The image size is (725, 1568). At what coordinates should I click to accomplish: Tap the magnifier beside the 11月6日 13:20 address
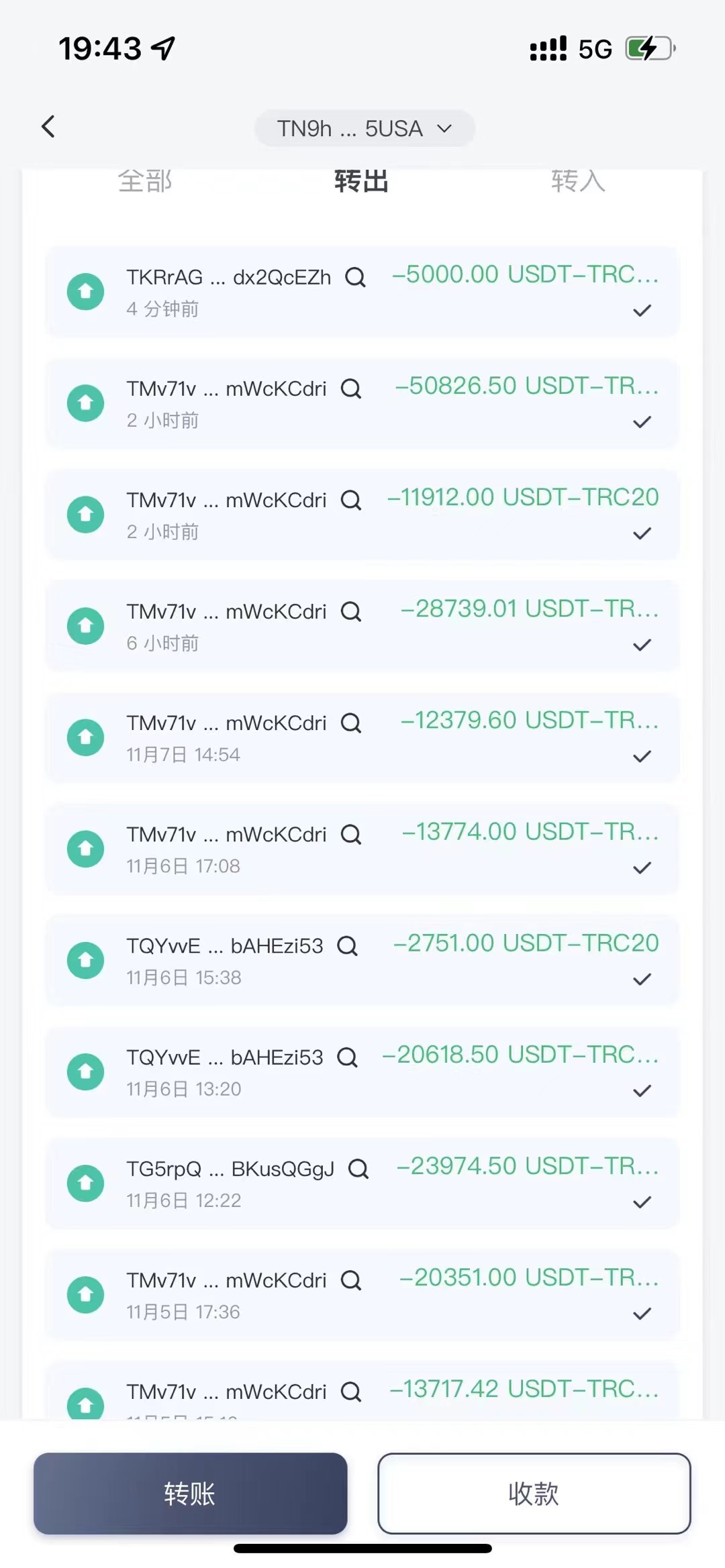[347, 1057]
